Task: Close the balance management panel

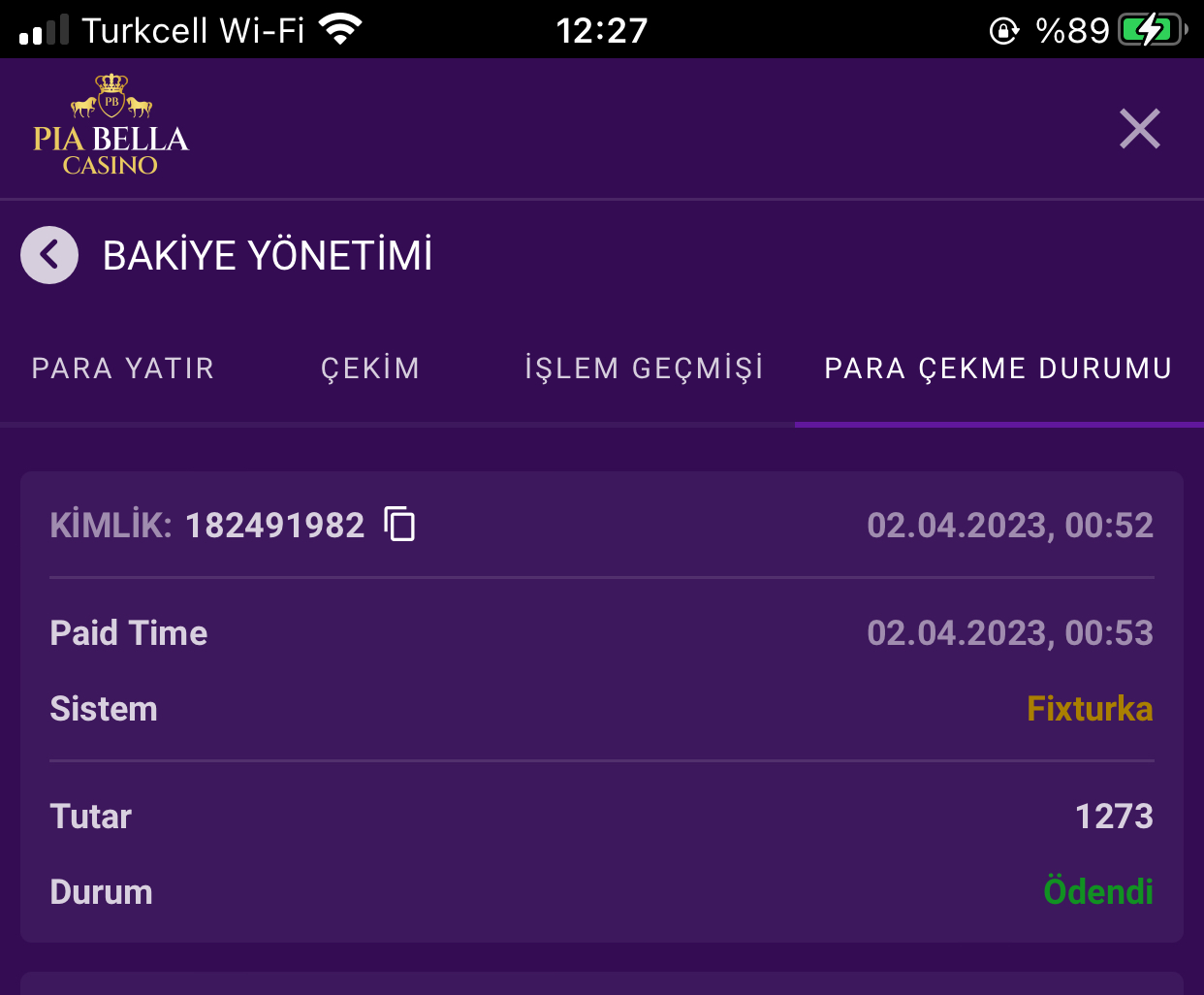Action: [1139, 129]
